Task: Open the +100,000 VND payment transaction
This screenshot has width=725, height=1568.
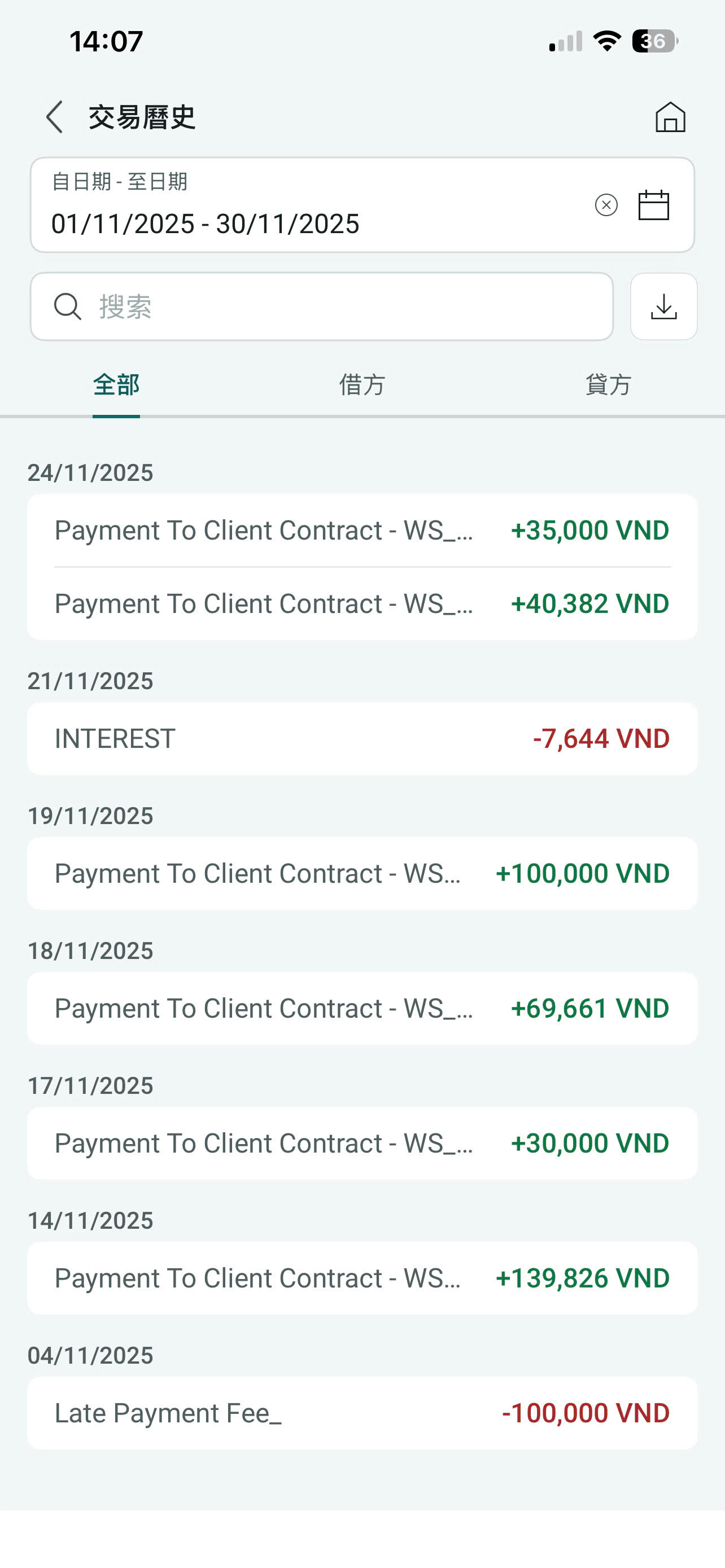Action: [362, 874]
